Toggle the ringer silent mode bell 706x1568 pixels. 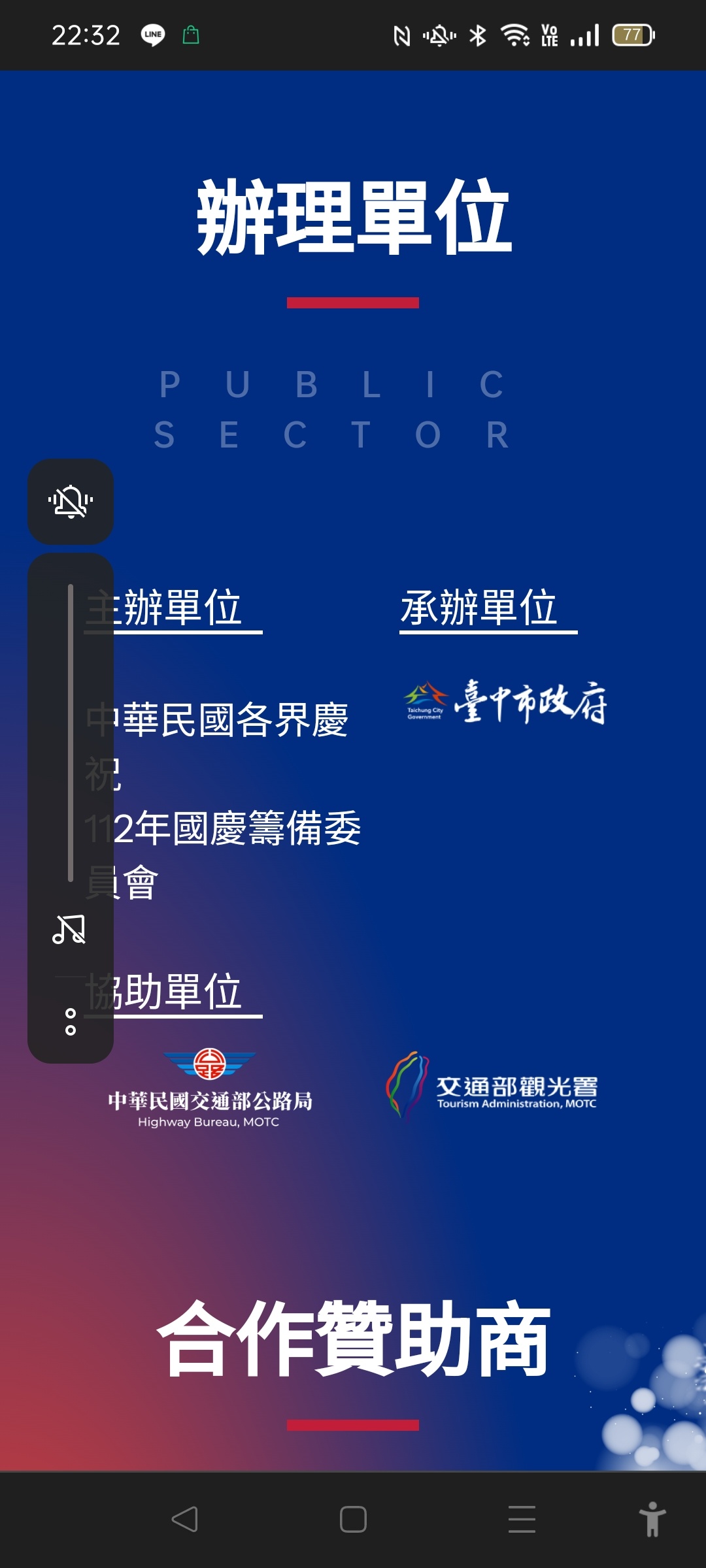point(71,502)
